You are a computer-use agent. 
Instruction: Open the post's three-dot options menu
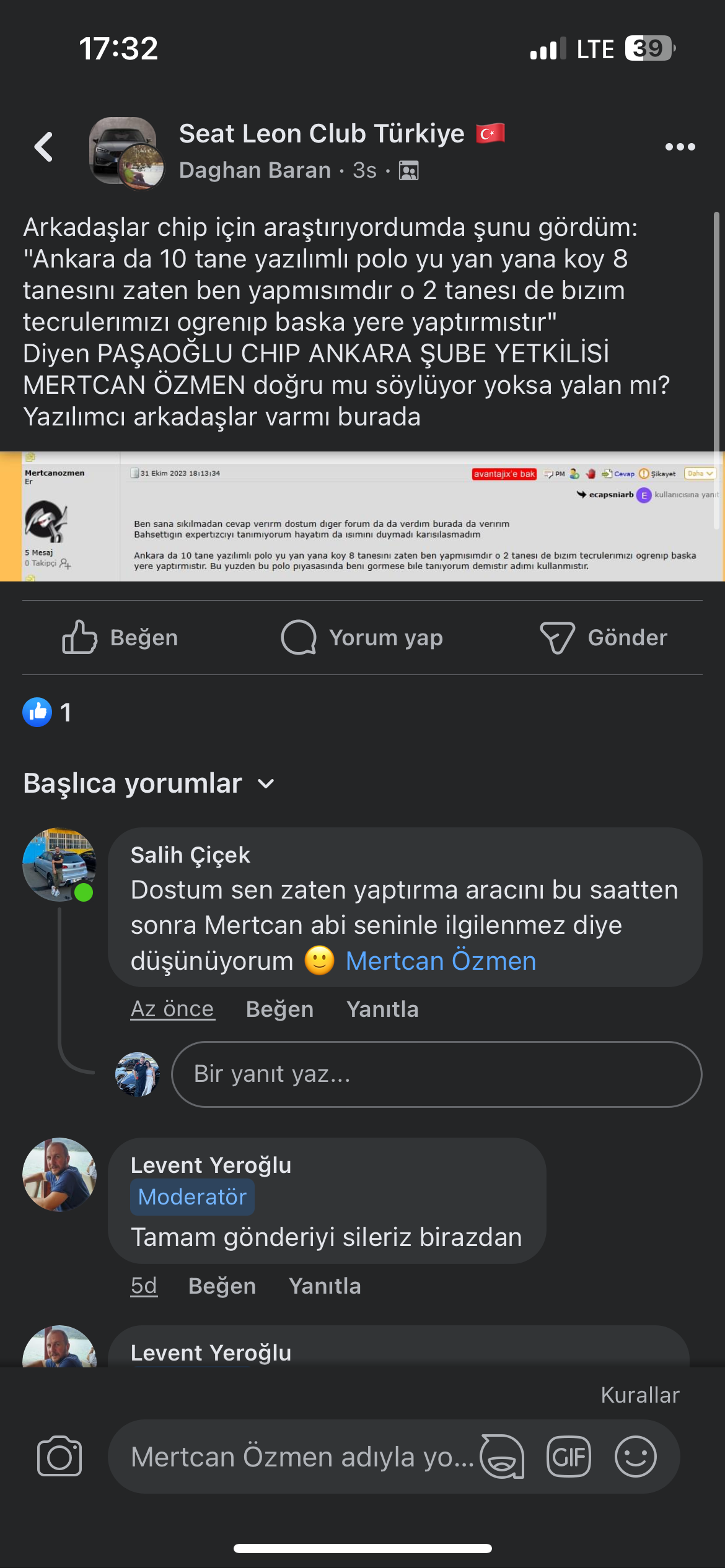[680, 147]
